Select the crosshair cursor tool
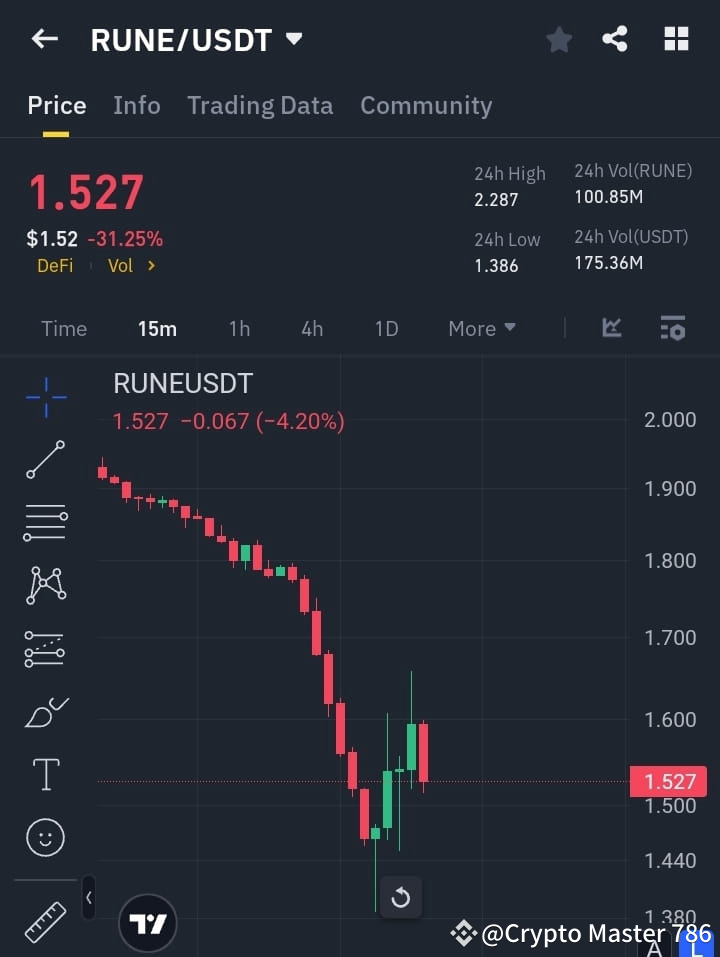The image size is (720, 957). tap(45, 398)
